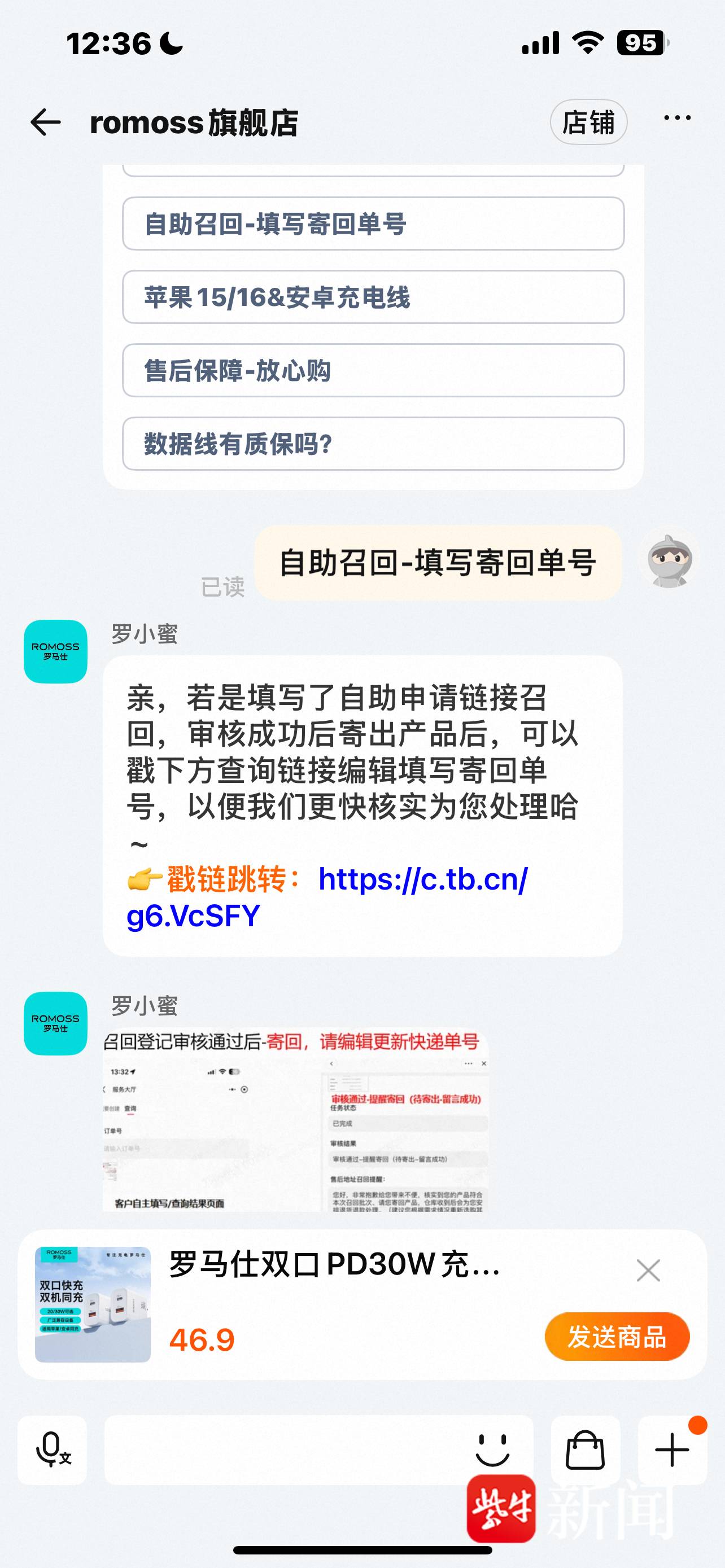Switch to voice input microphone
Image resolution: width=725 pixels, height=1568 pixels.
[x=53, y=1450]
